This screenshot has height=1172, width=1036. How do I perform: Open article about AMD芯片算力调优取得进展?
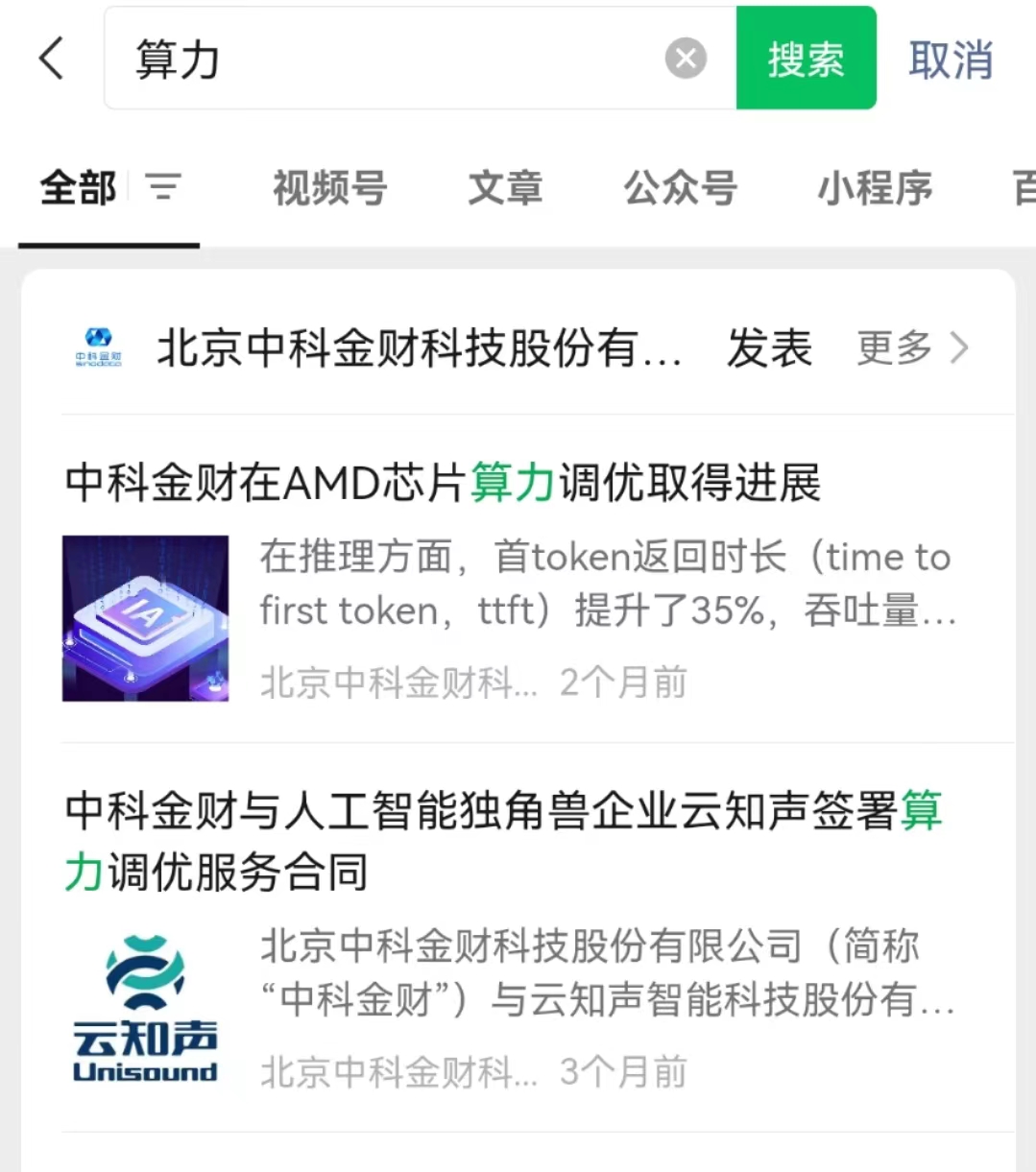tap(442, 482)
